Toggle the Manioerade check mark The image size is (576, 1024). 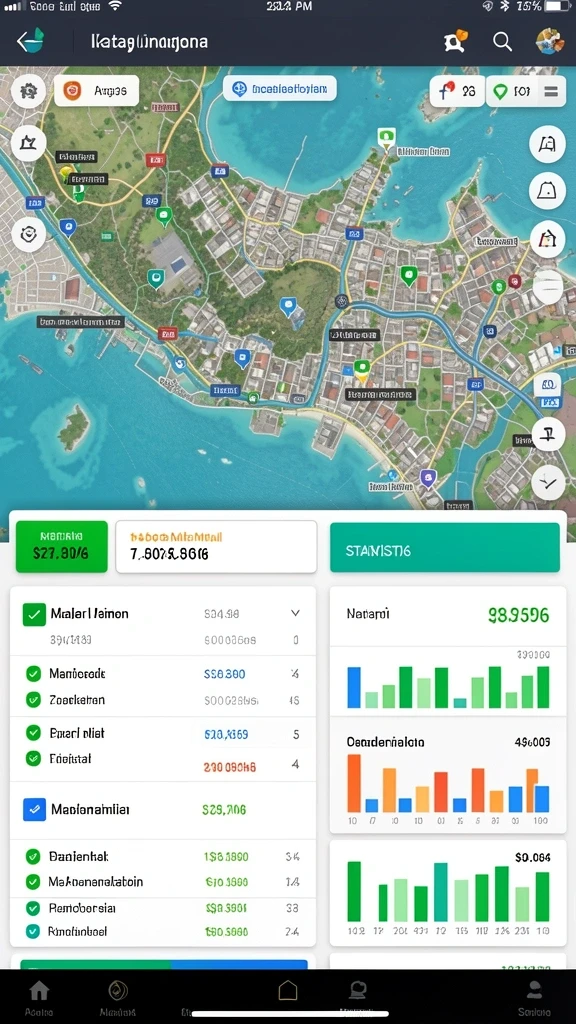click(33, 673)
